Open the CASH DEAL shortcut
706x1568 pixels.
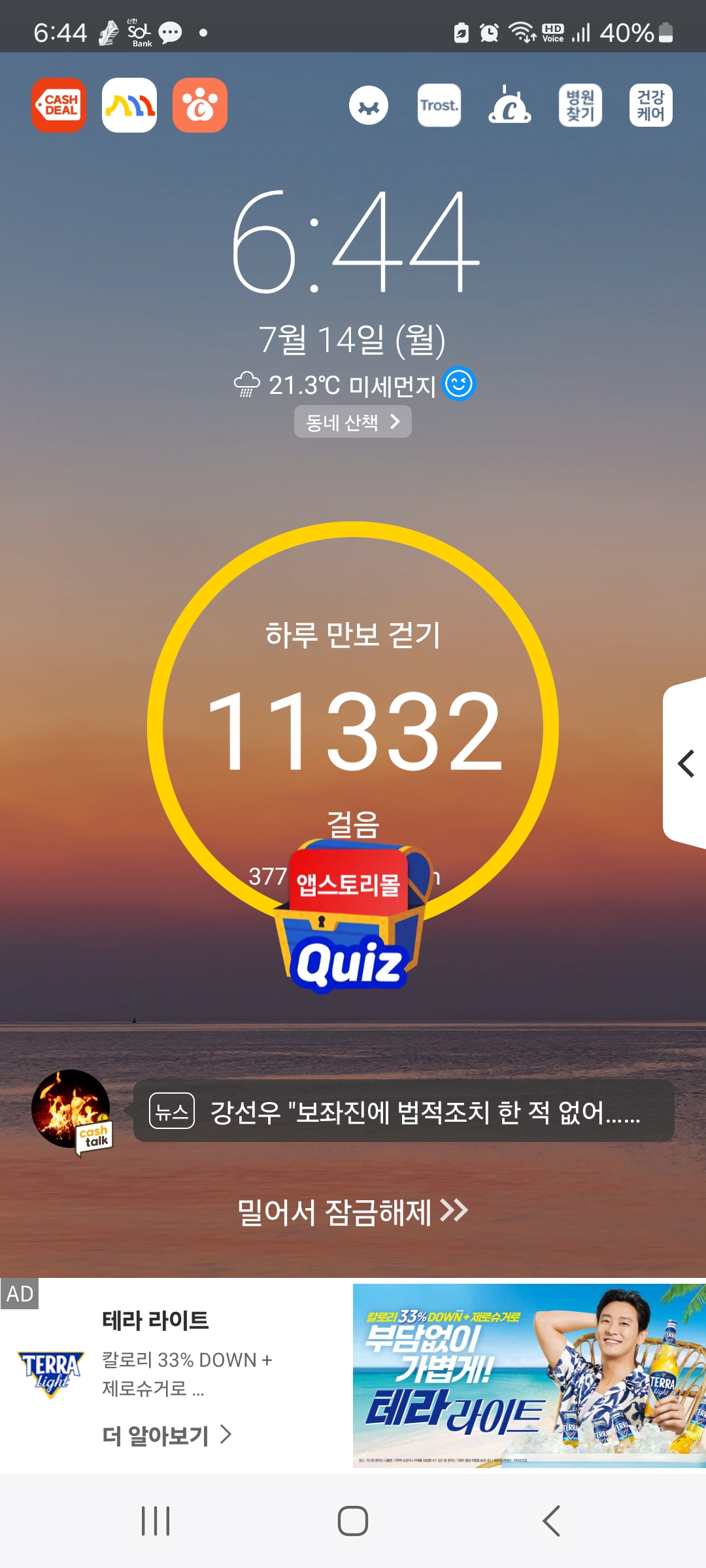[59, 105]
